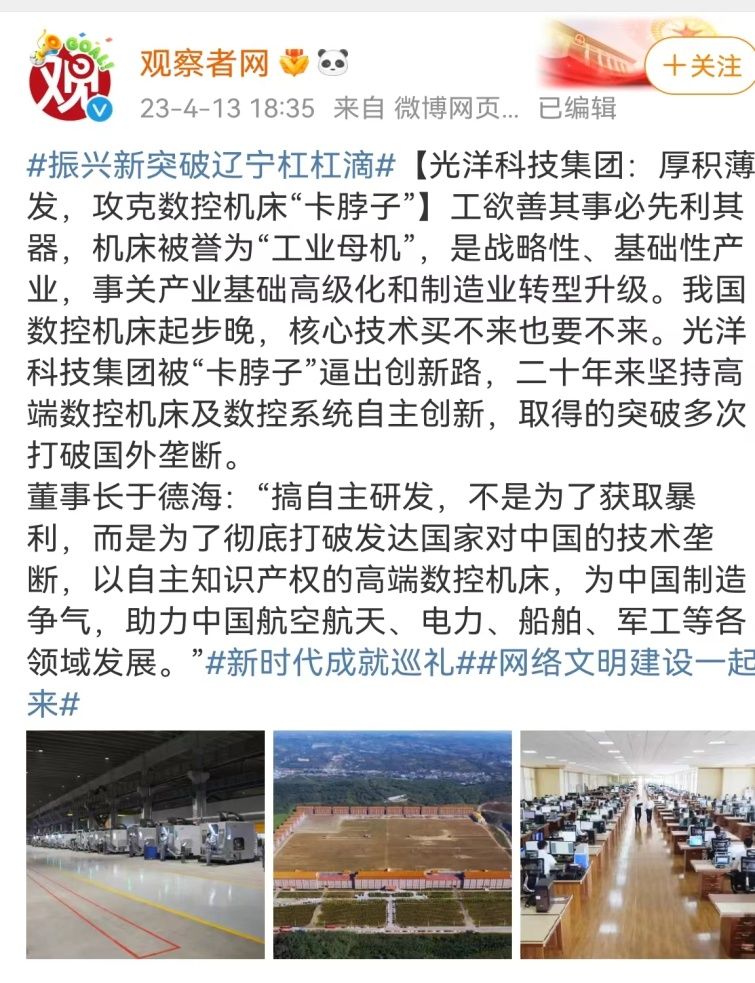This screenshot has width=755, height=983.
Task: View the aerial campus photo
Action: tap(392, 844)
